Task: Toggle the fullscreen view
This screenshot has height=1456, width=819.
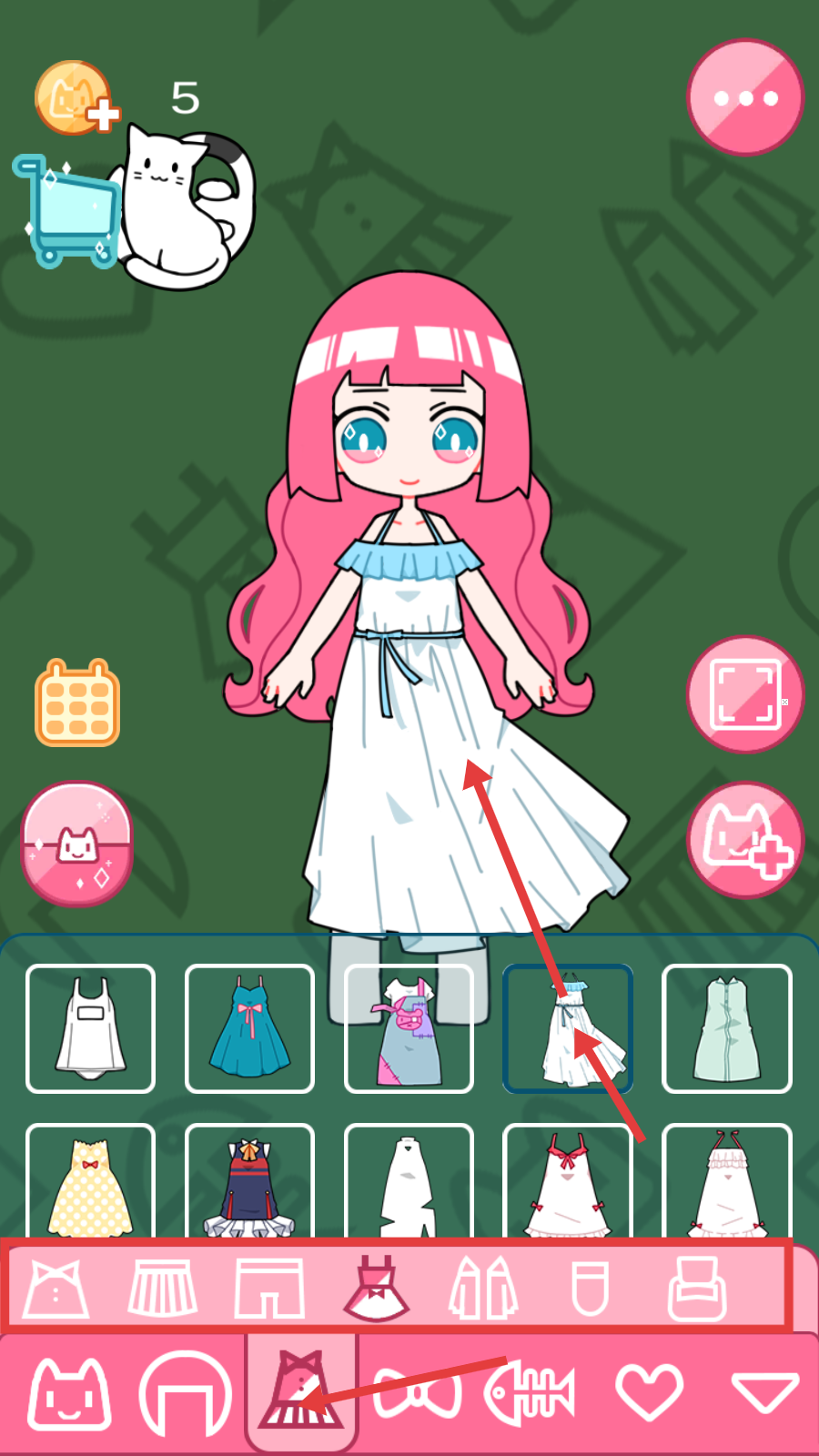Action: (745, 694)
